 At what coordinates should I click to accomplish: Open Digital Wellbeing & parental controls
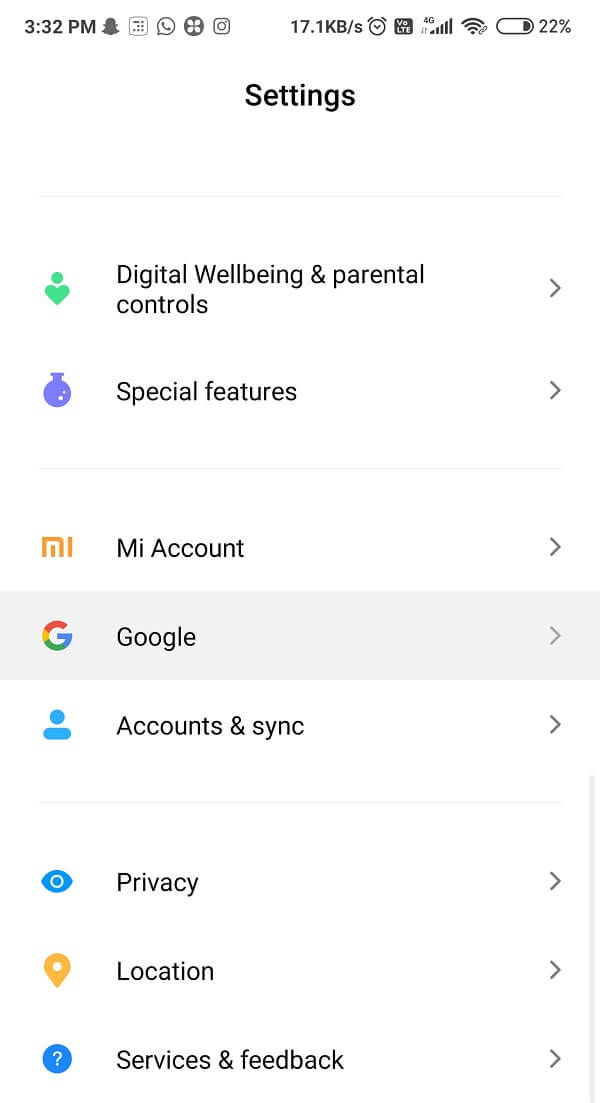click(x=270, y=289)
